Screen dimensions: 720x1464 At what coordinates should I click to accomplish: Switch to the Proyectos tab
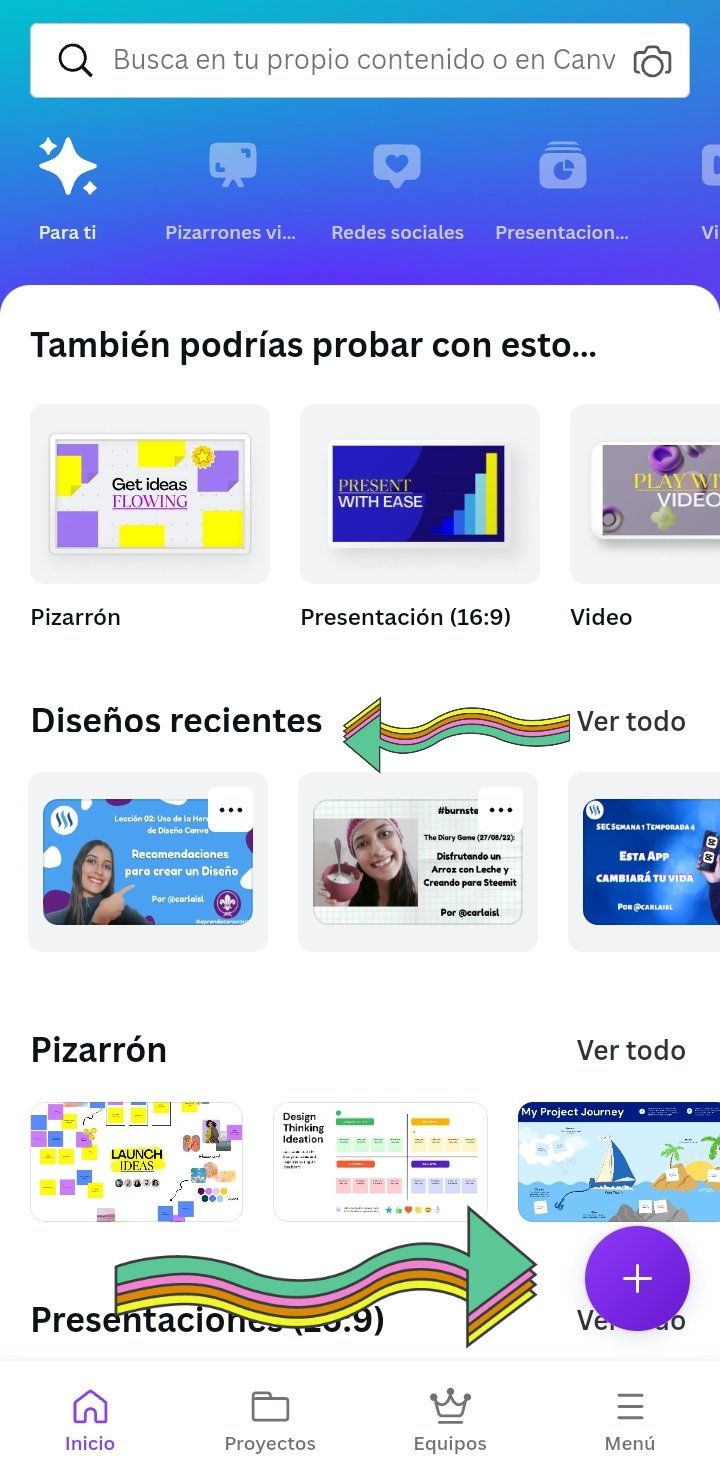270,1421
